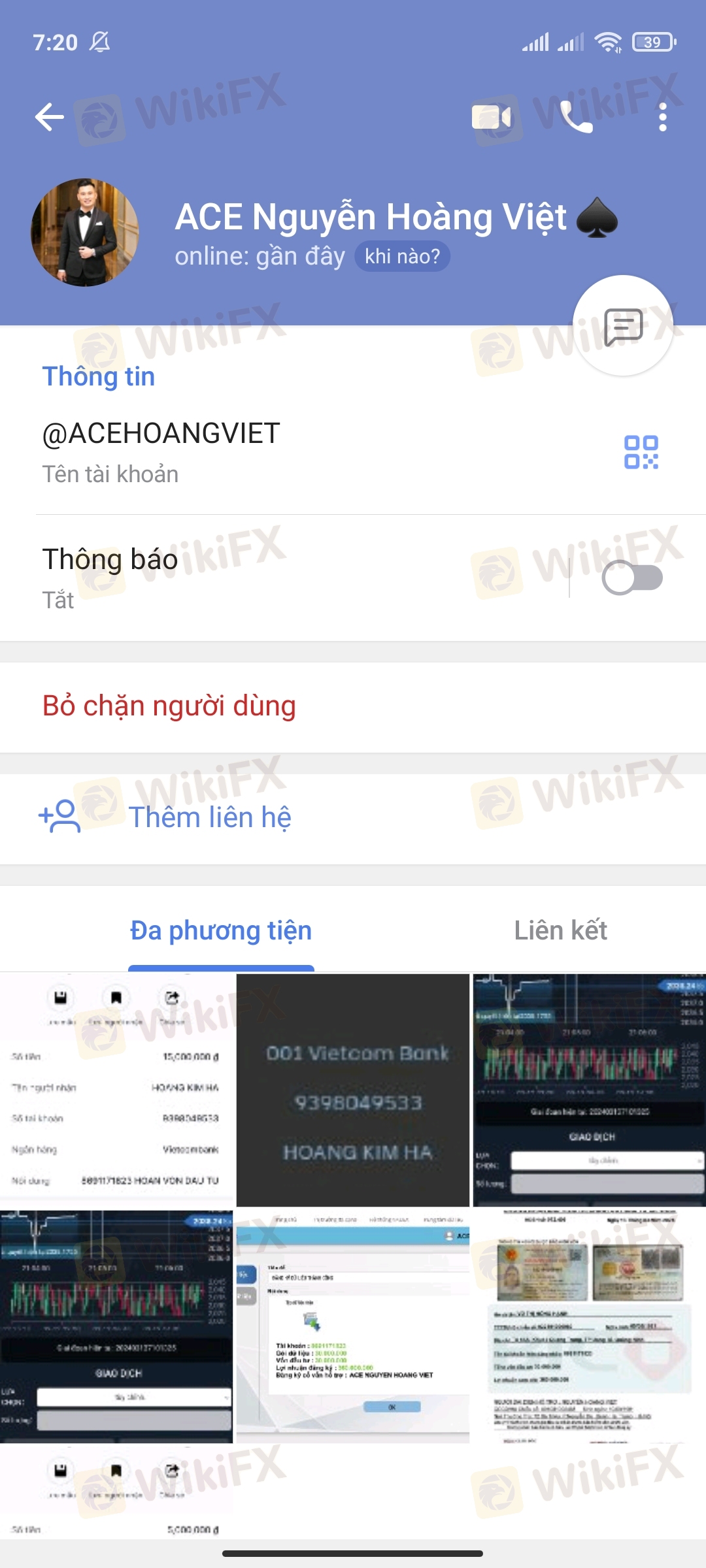Screen dimensions: 706x1568
Task: Switch to the Đa phương tiện tab
Action: [x=221, y=930]
